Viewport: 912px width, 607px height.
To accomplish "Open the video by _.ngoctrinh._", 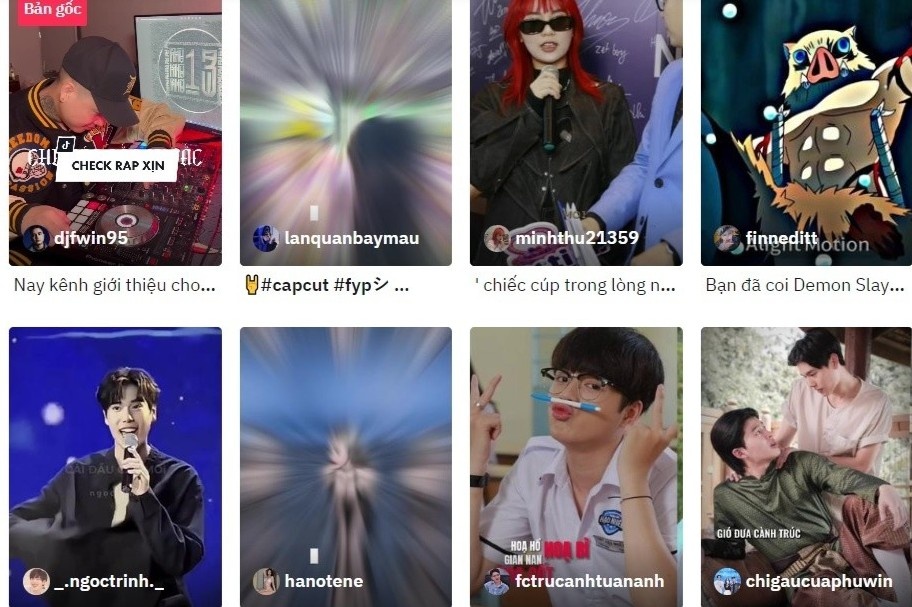I will [x=115, y=460].
